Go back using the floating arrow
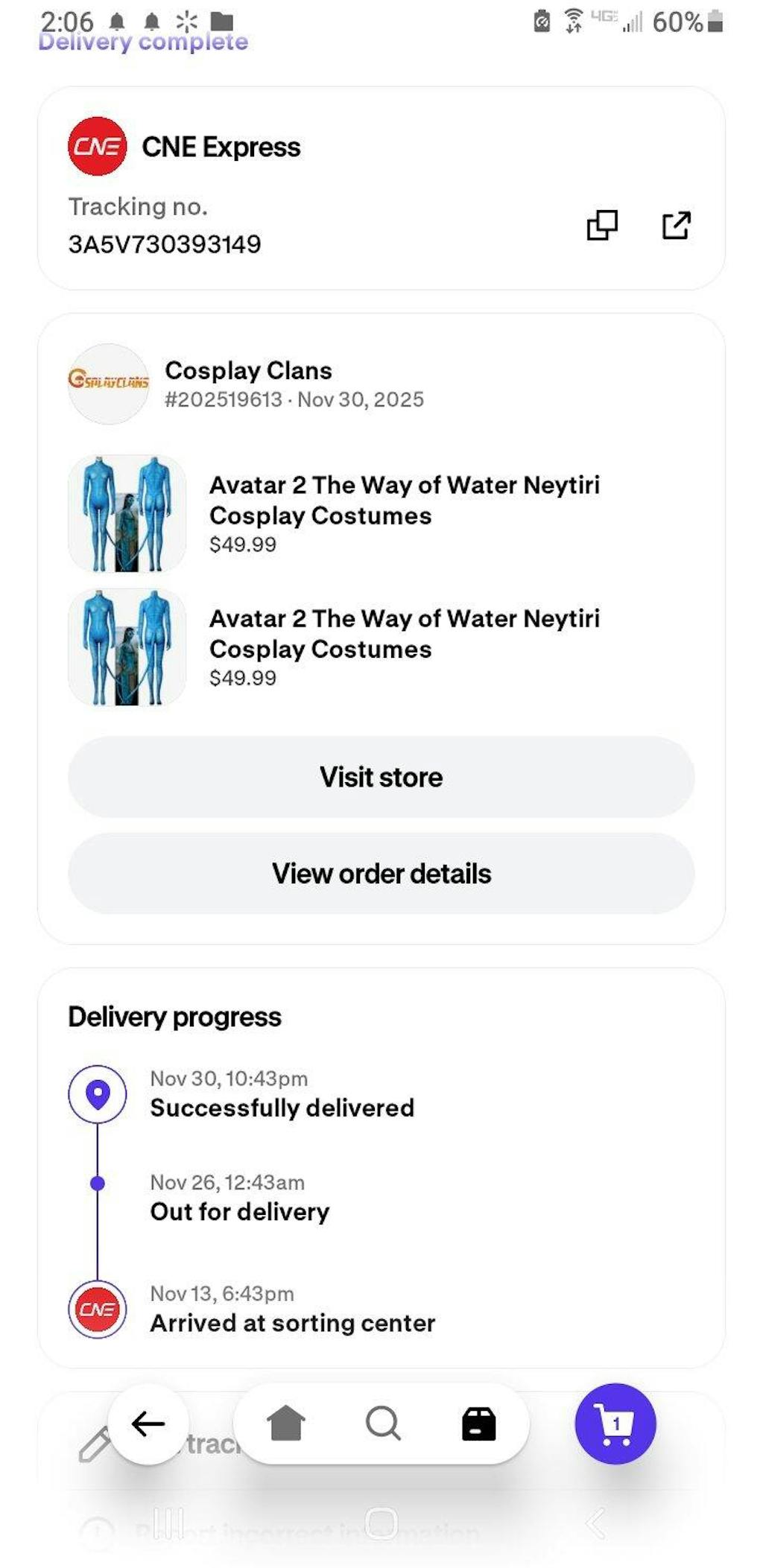Image resolution: width=763 pixels, height=1568 pixels. coord(148,1423)
